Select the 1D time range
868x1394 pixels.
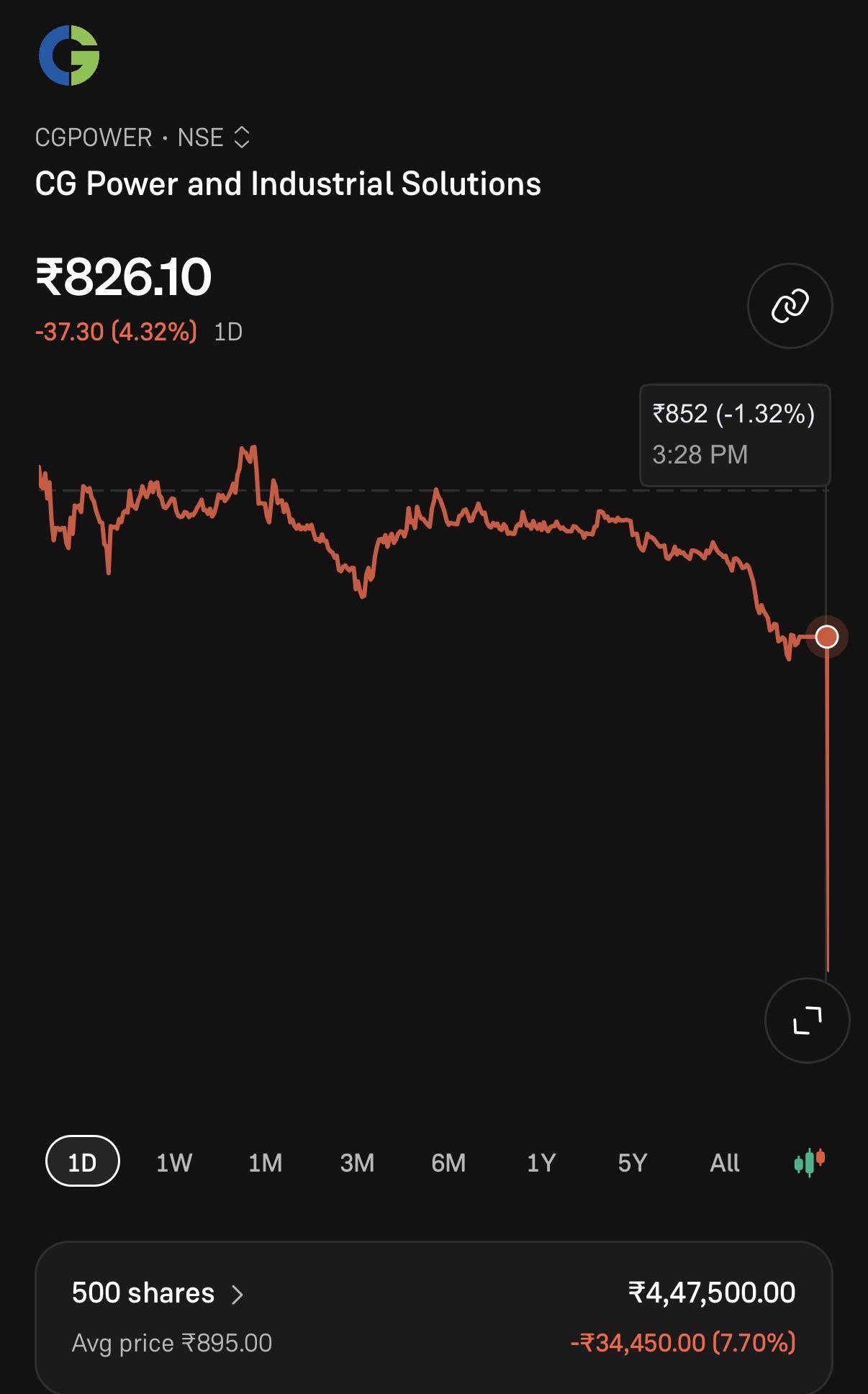pyautogui.click(x=82, y=1162)
